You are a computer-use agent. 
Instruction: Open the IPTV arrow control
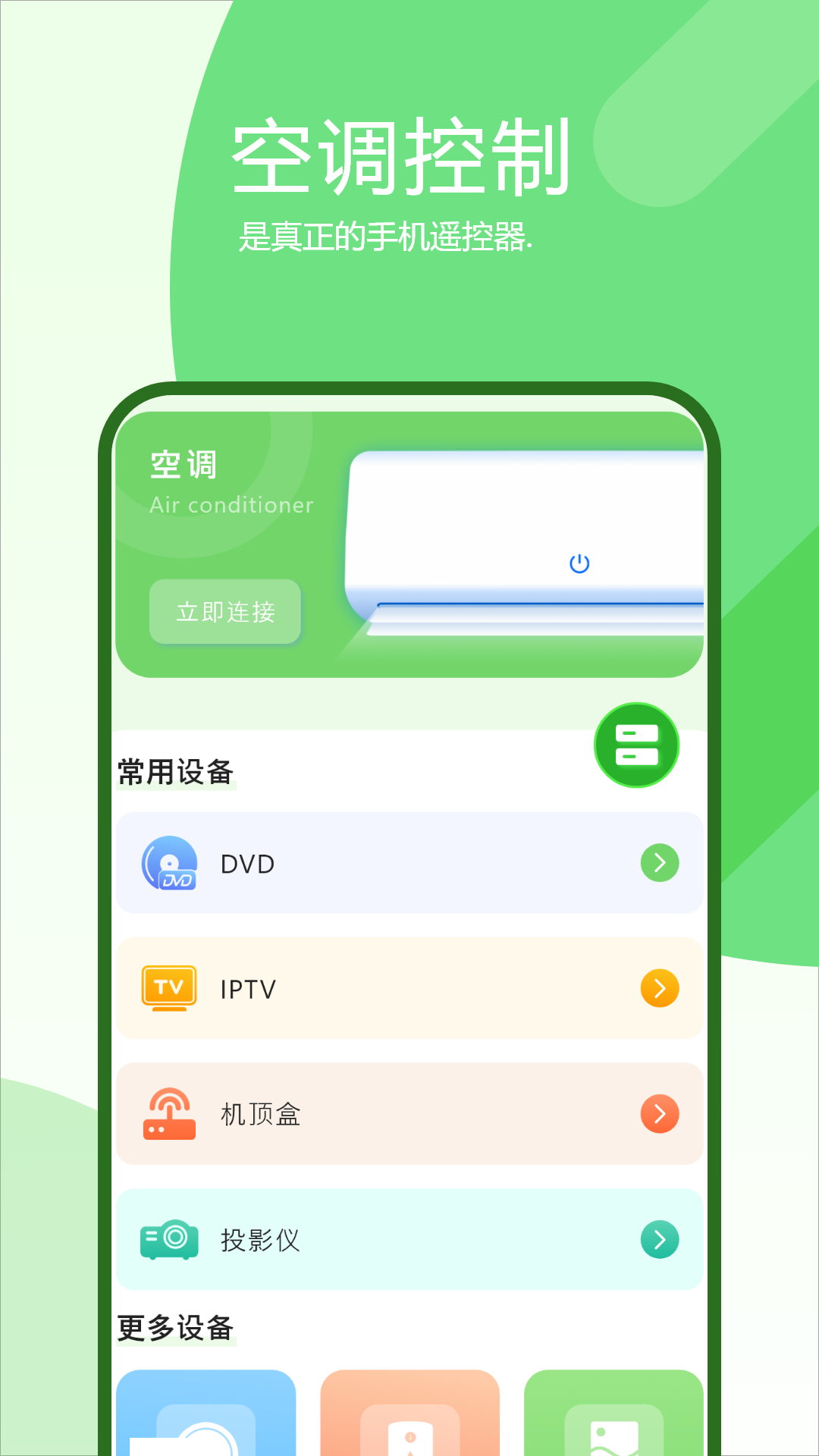(x=659, y=988)
